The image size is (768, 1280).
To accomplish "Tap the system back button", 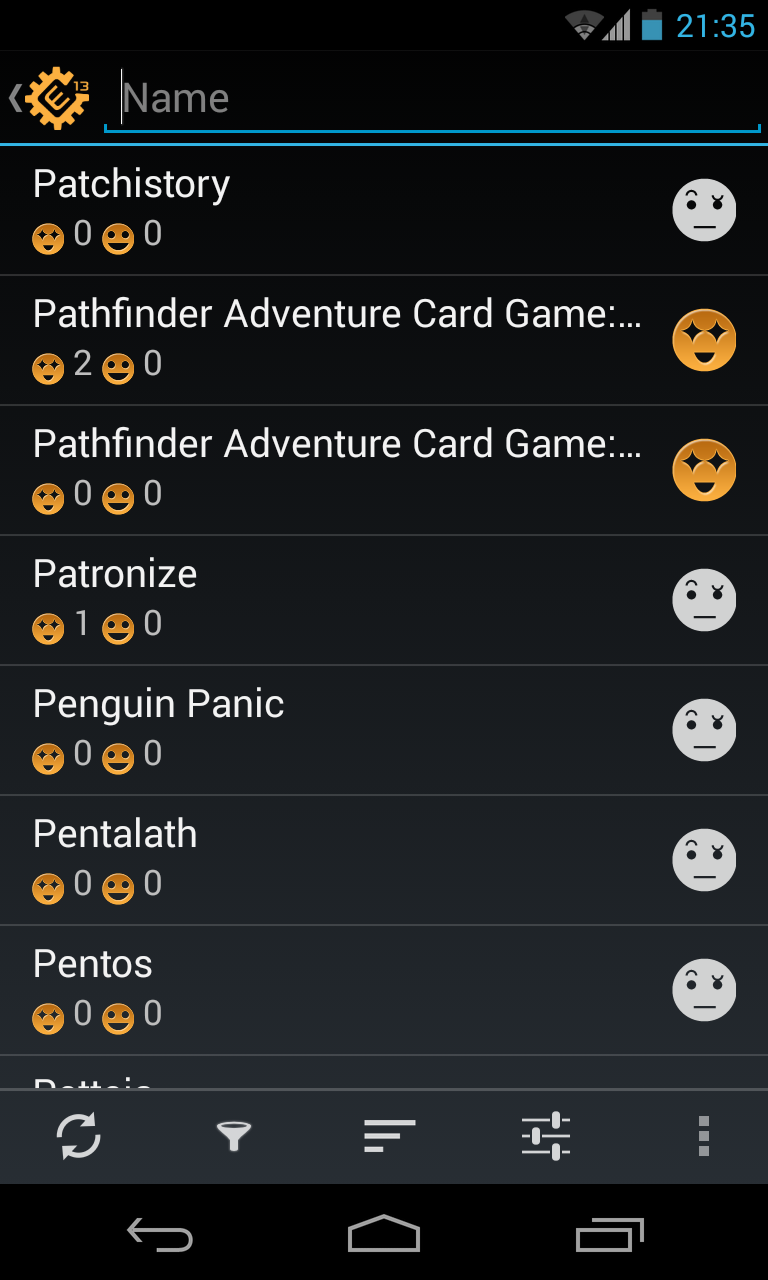I will pos(160,1235).
